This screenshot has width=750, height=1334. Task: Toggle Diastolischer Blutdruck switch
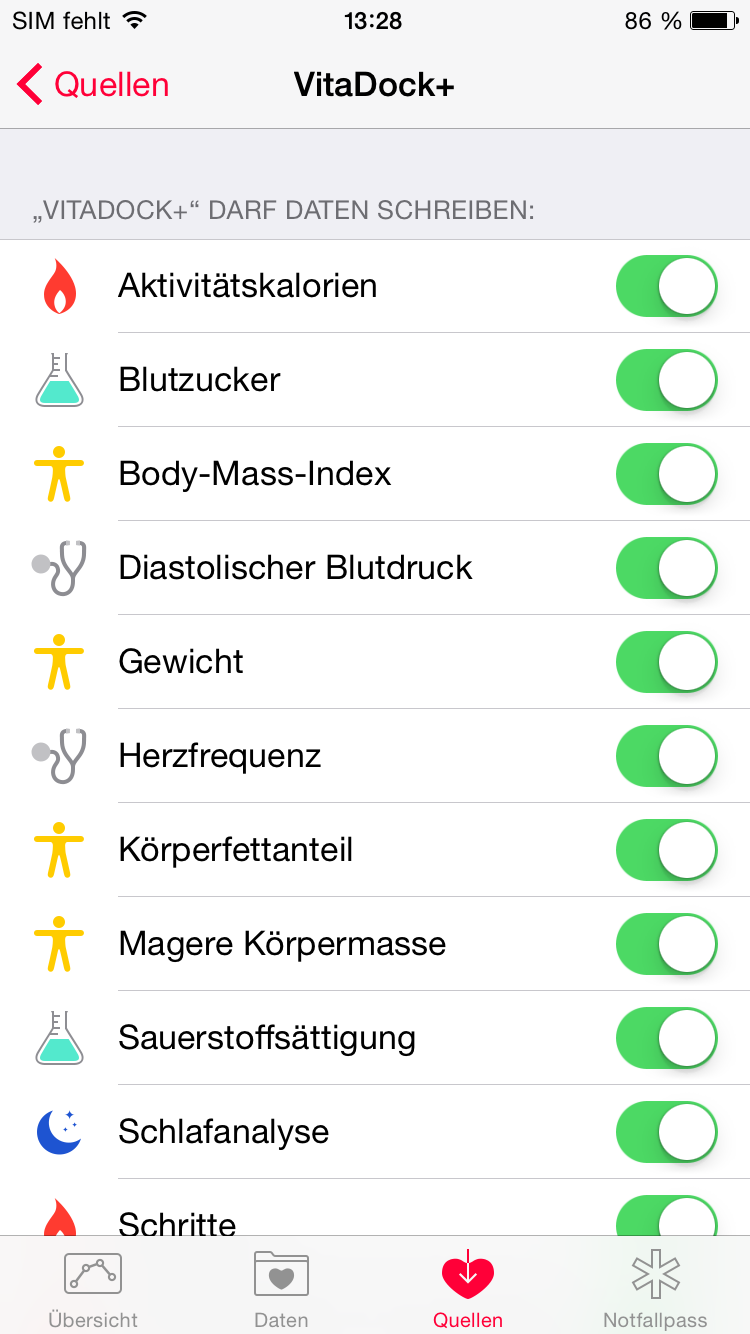pos(667,568)
